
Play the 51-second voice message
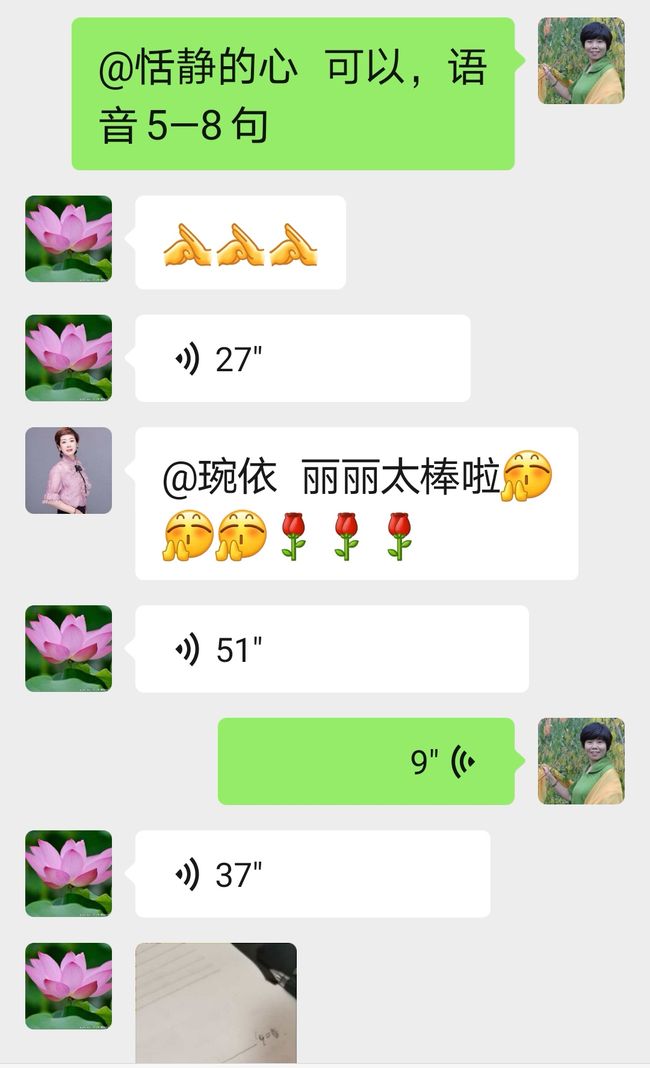(332, 649)
